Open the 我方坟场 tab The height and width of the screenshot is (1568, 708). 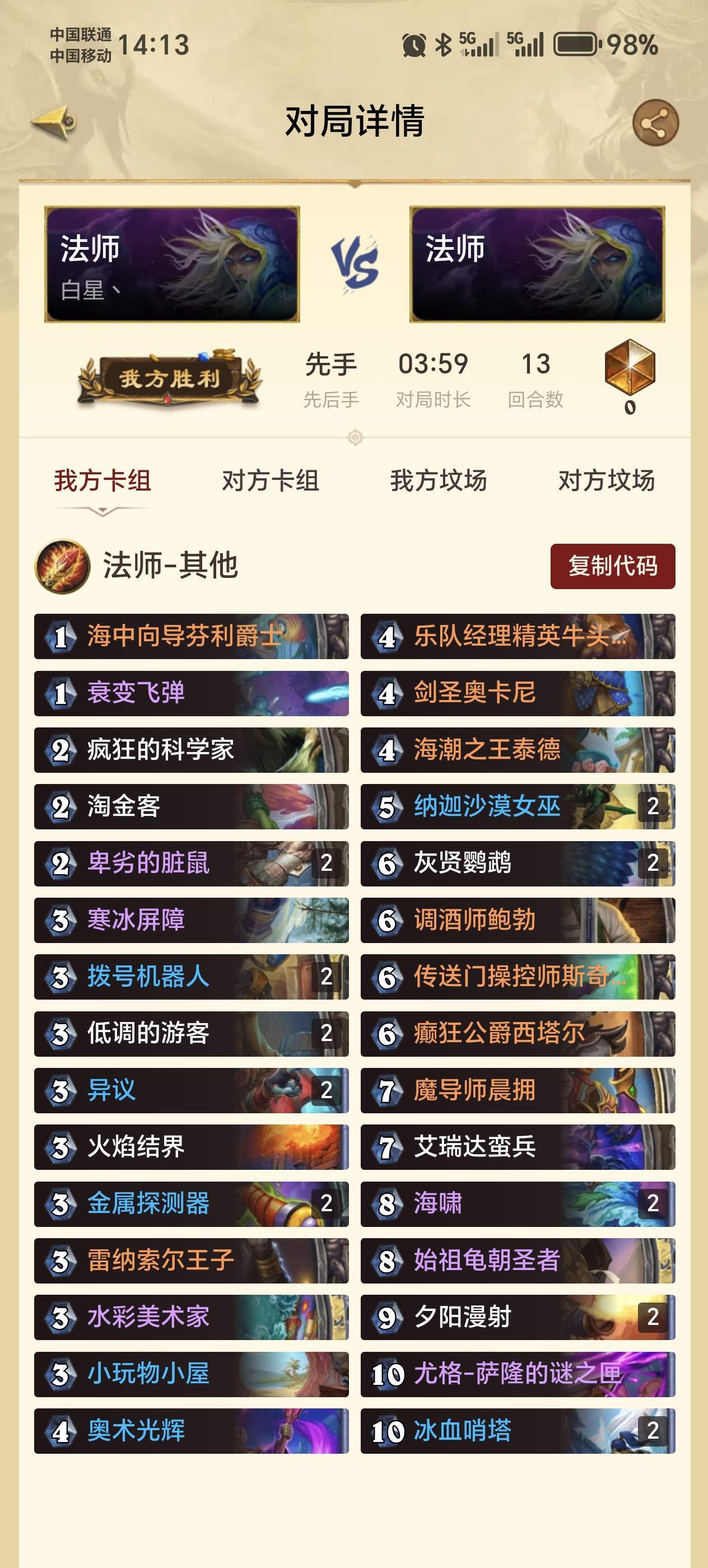point(439,481)
